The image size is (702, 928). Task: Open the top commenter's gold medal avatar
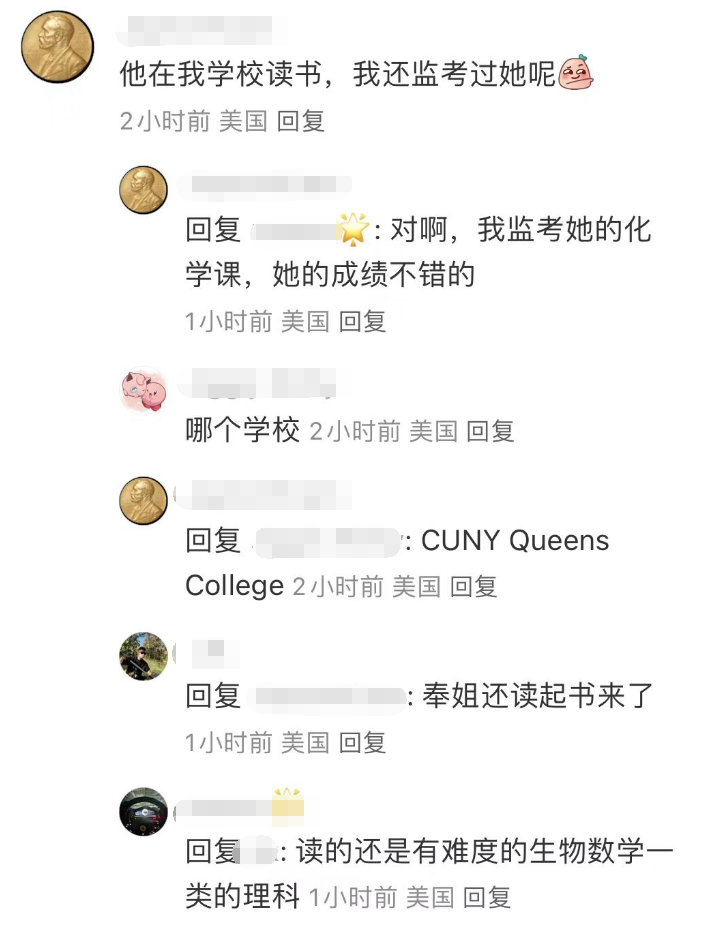pyautogui.click(x=57, y=47)
